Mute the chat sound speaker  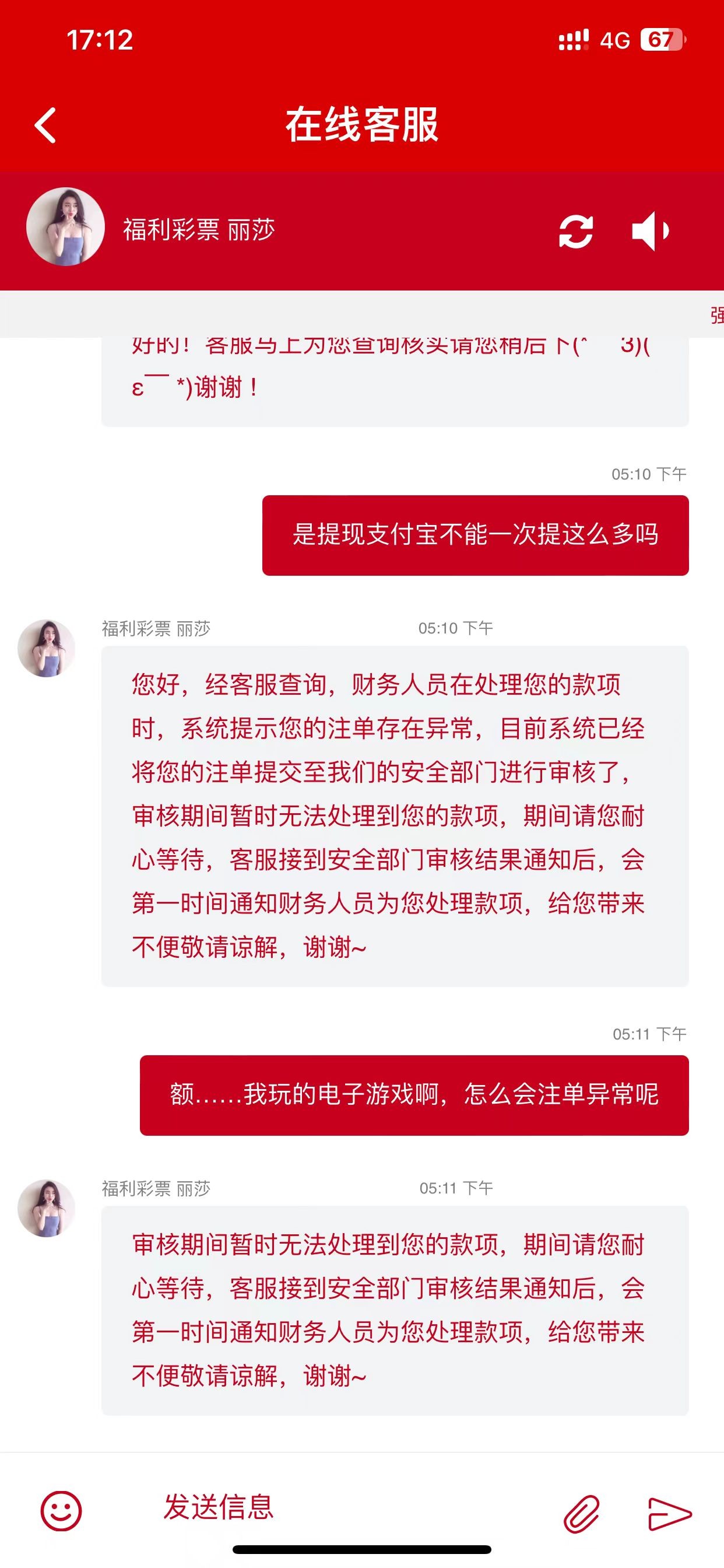pyautogui.click(x=650, y=232)
